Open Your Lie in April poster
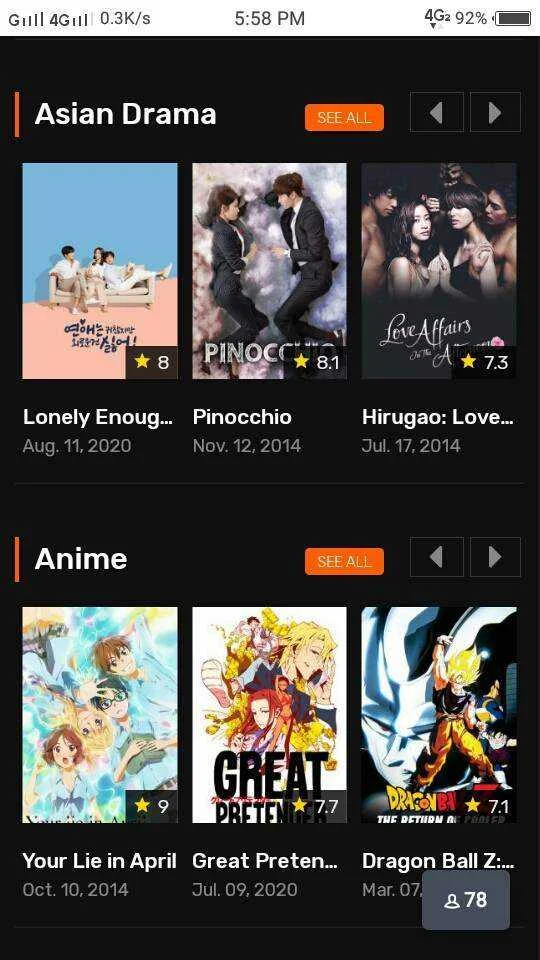540x960 pixels. click(x=100, y=714)
